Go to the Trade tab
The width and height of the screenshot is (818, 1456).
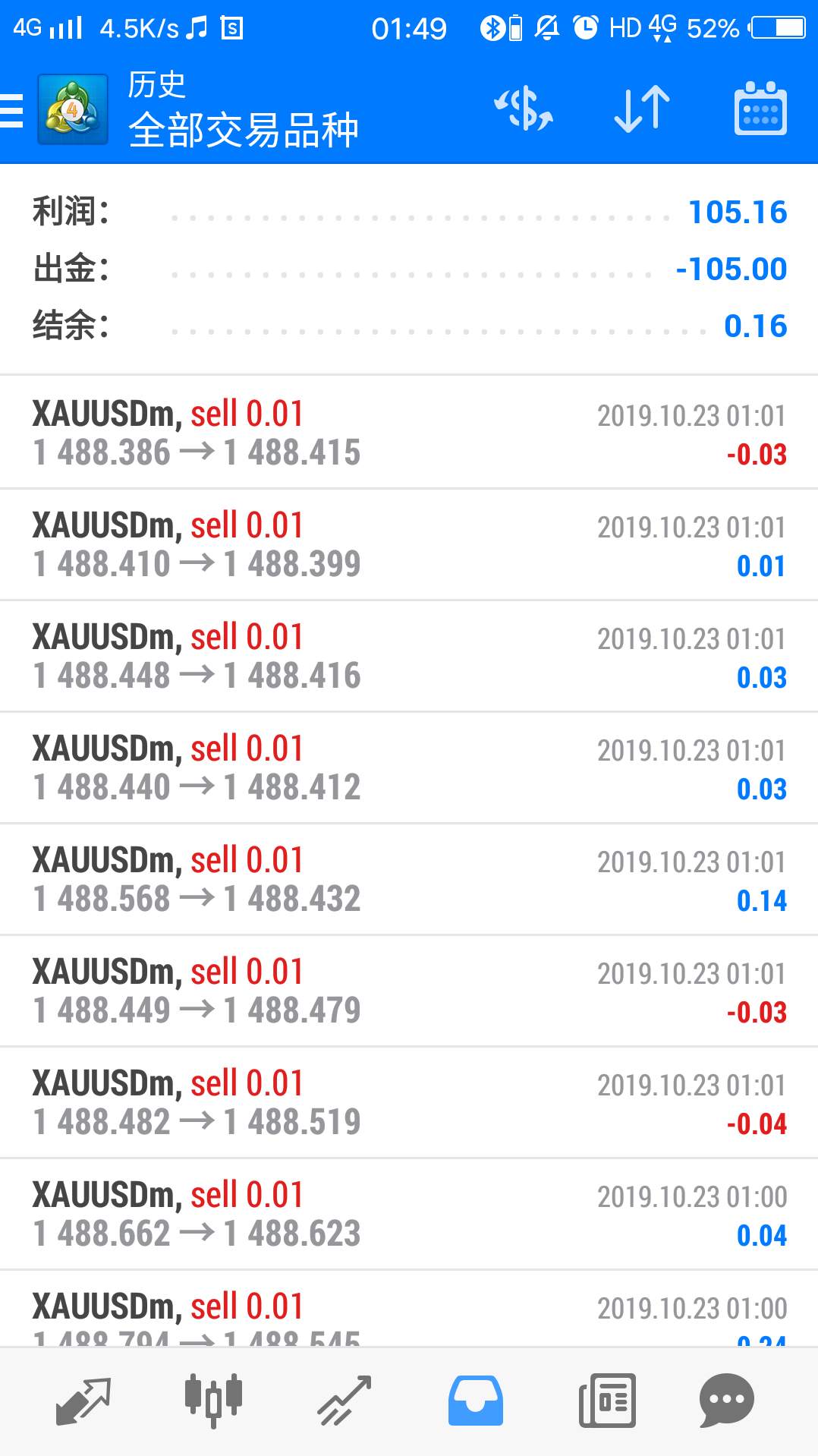(345, 1401)
